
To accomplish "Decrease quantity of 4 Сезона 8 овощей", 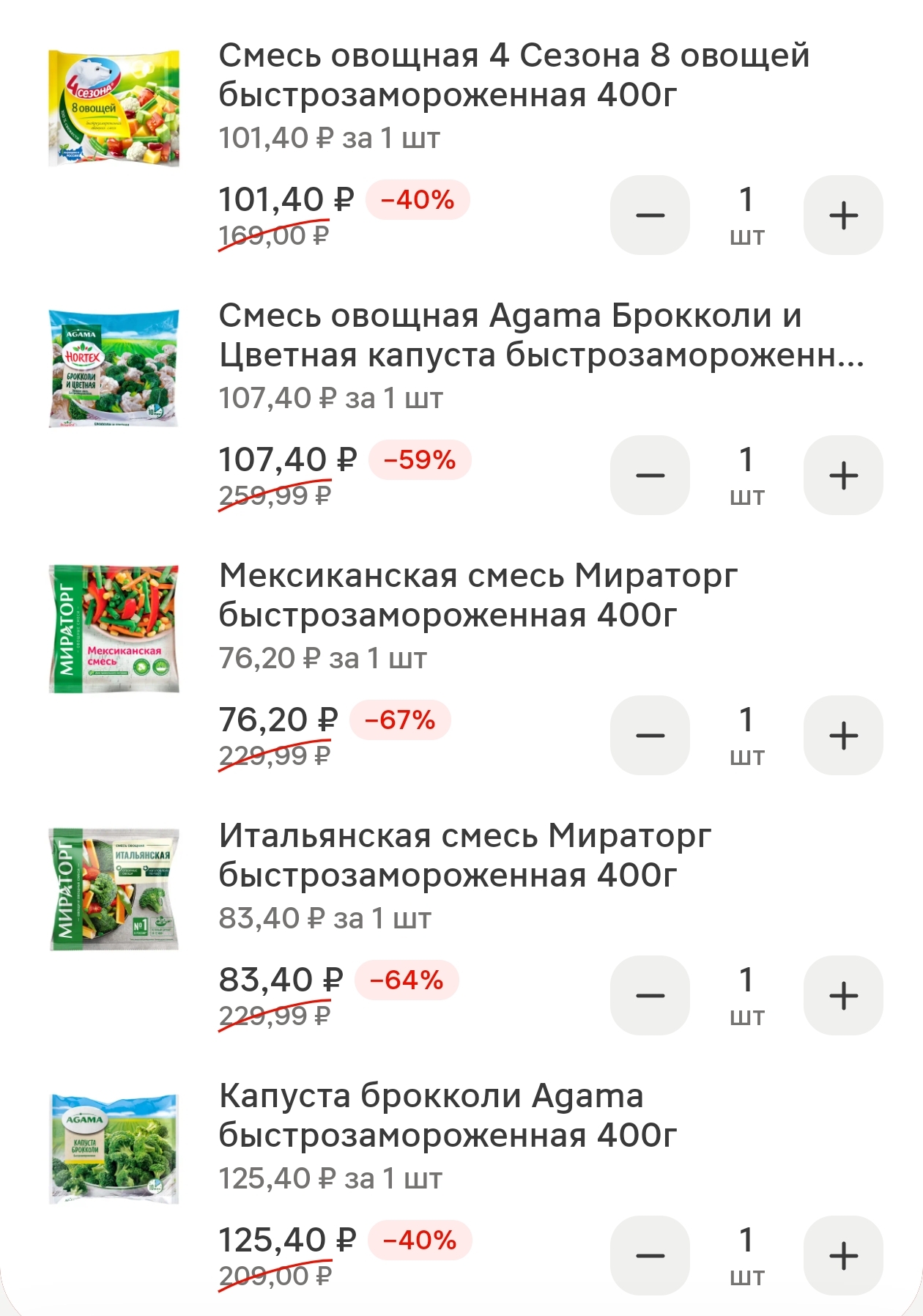I will (650, 215).
